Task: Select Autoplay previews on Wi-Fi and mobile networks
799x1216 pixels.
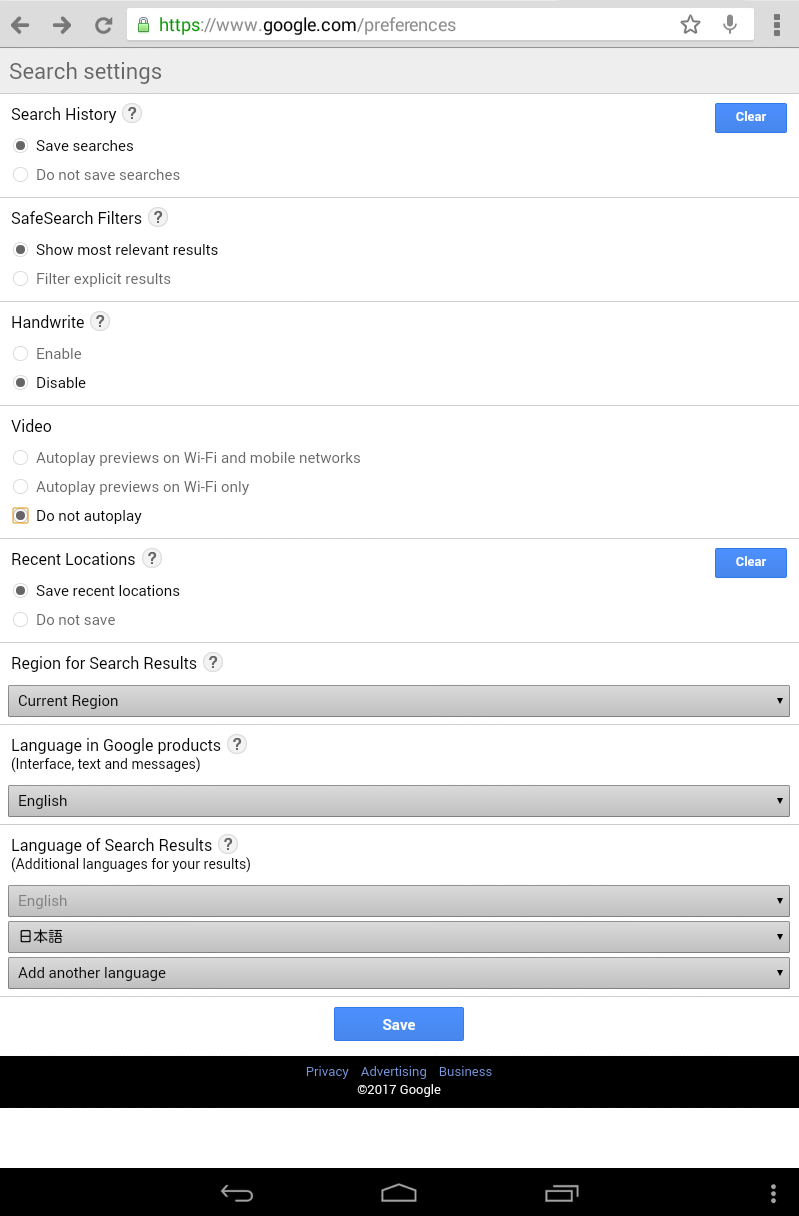Action: pos(21,458)
